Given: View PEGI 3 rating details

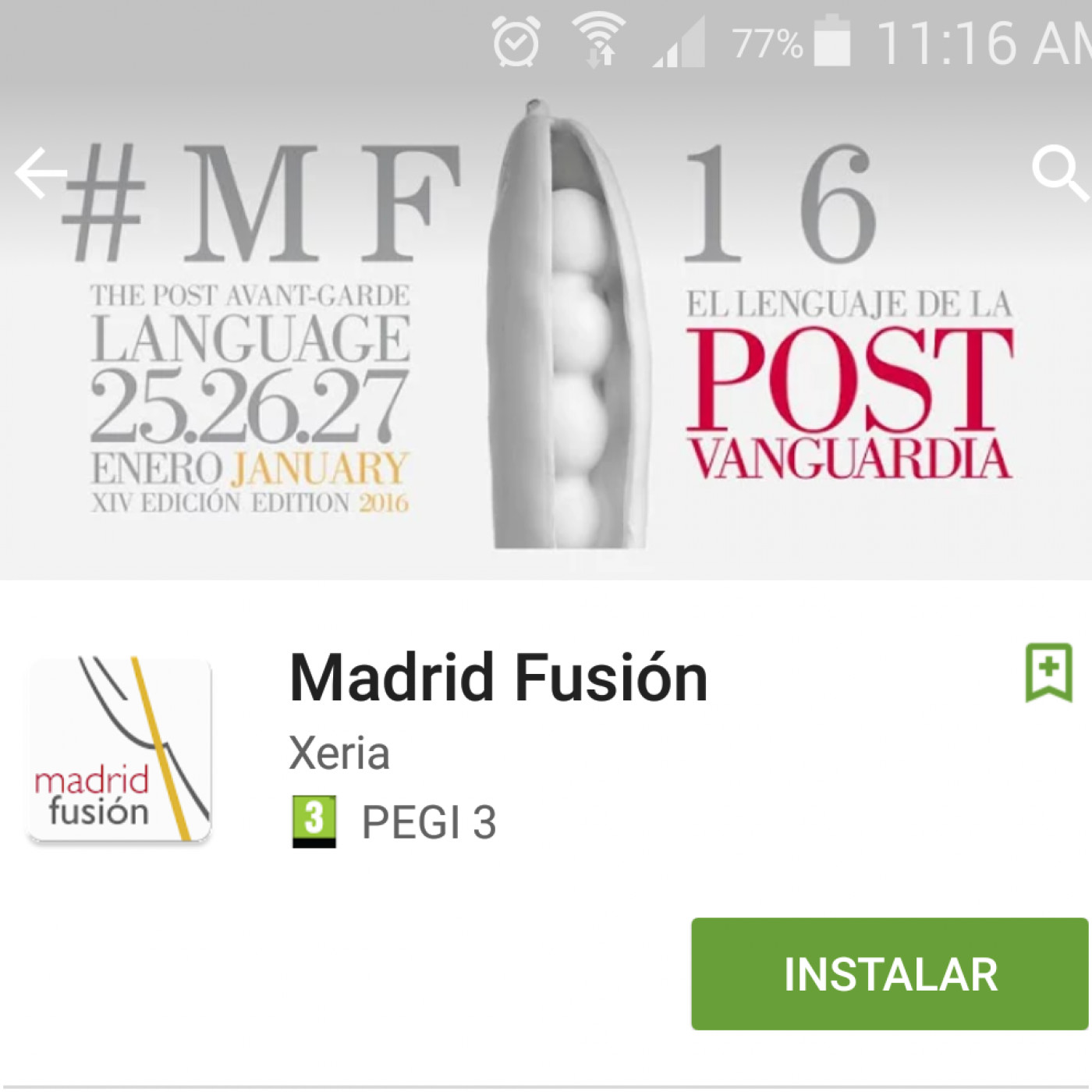Looking at the screenshot, I should point(395,822).
